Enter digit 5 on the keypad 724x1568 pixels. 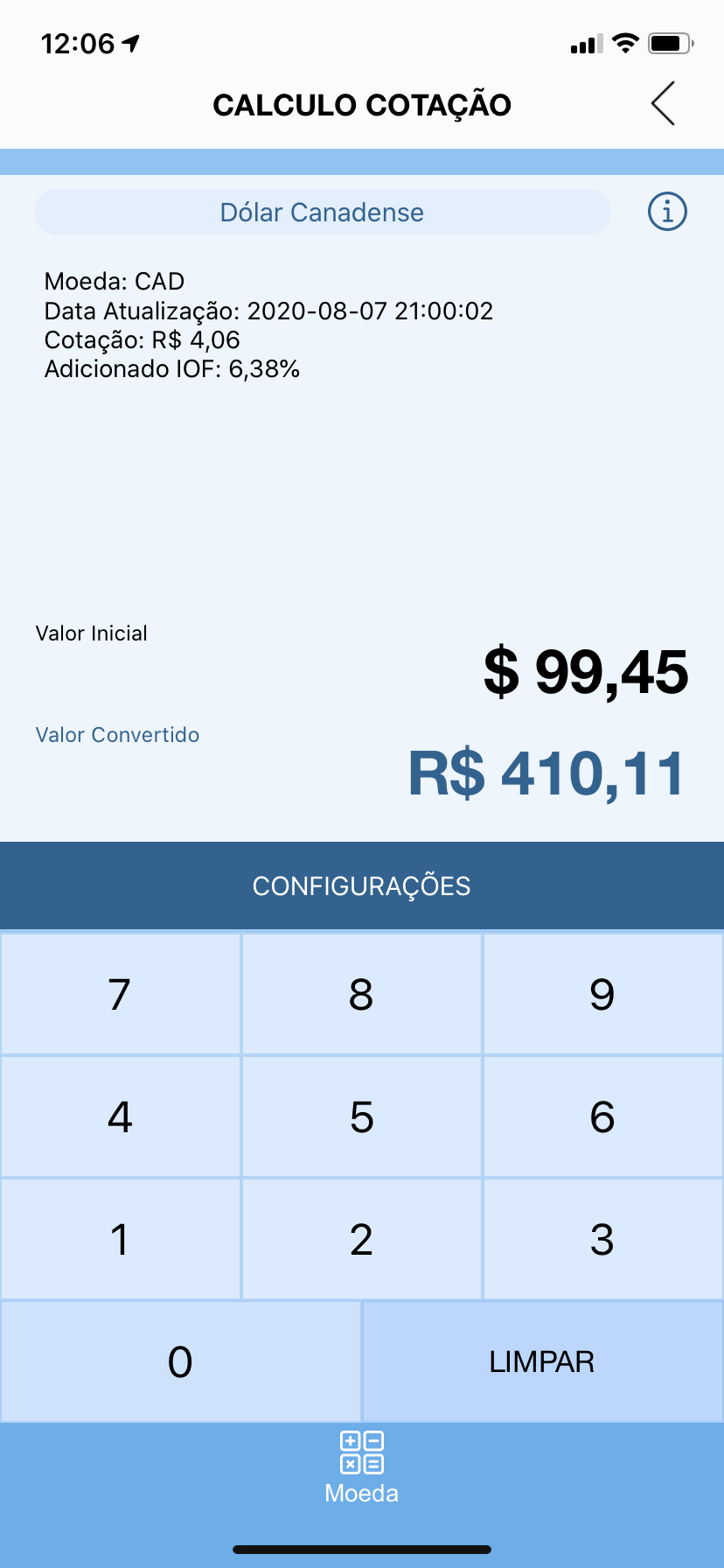coord(362,1116)
